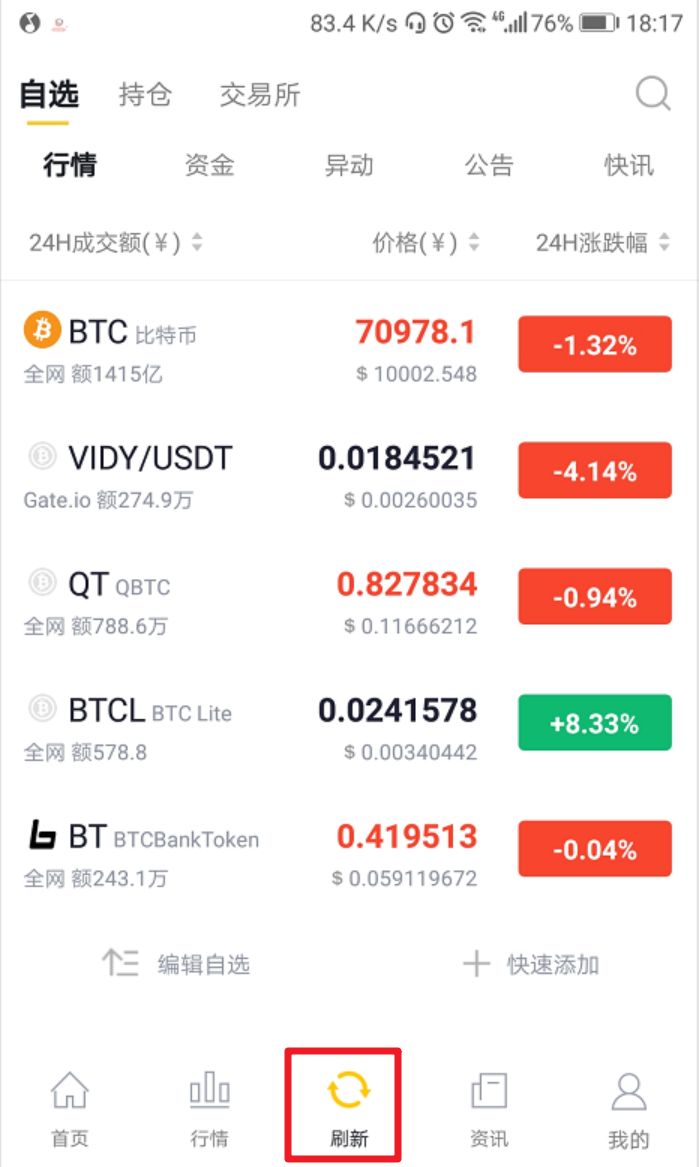
Task: Open the BTC 比特币 row
Action: point(250,348)
